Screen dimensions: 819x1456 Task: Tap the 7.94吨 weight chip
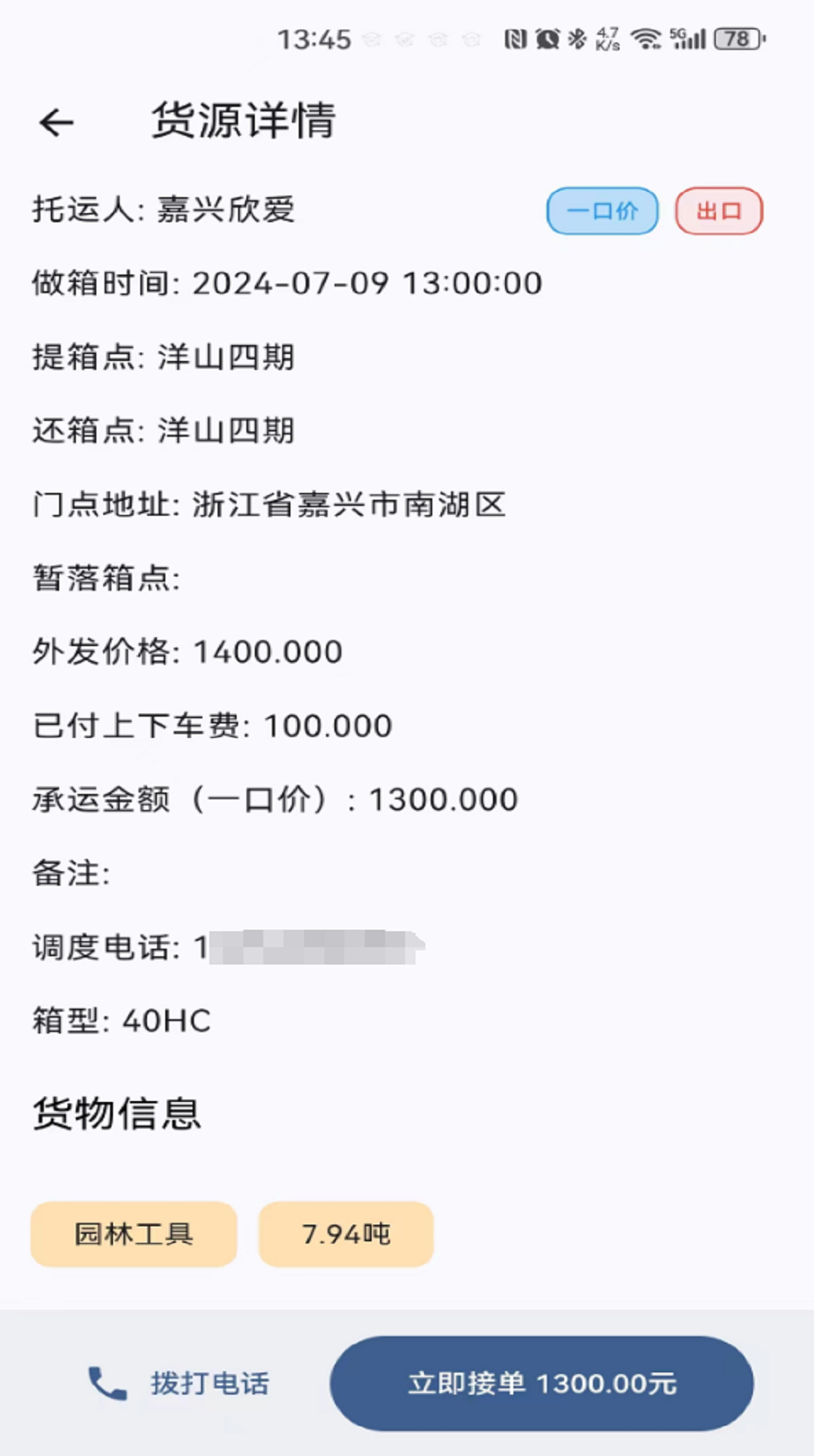tap(345, 1235)
